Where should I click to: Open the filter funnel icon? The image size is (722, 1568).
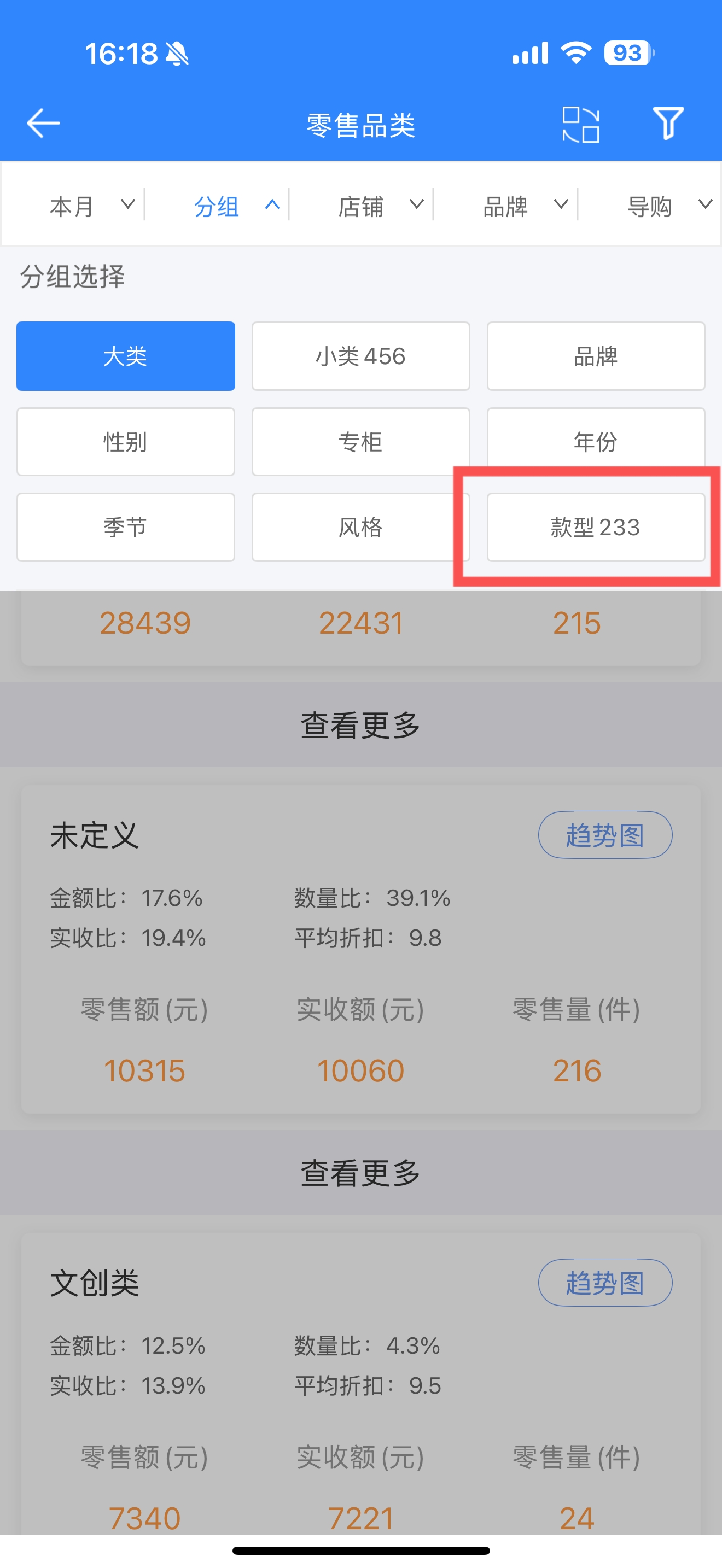click(668, 123)
